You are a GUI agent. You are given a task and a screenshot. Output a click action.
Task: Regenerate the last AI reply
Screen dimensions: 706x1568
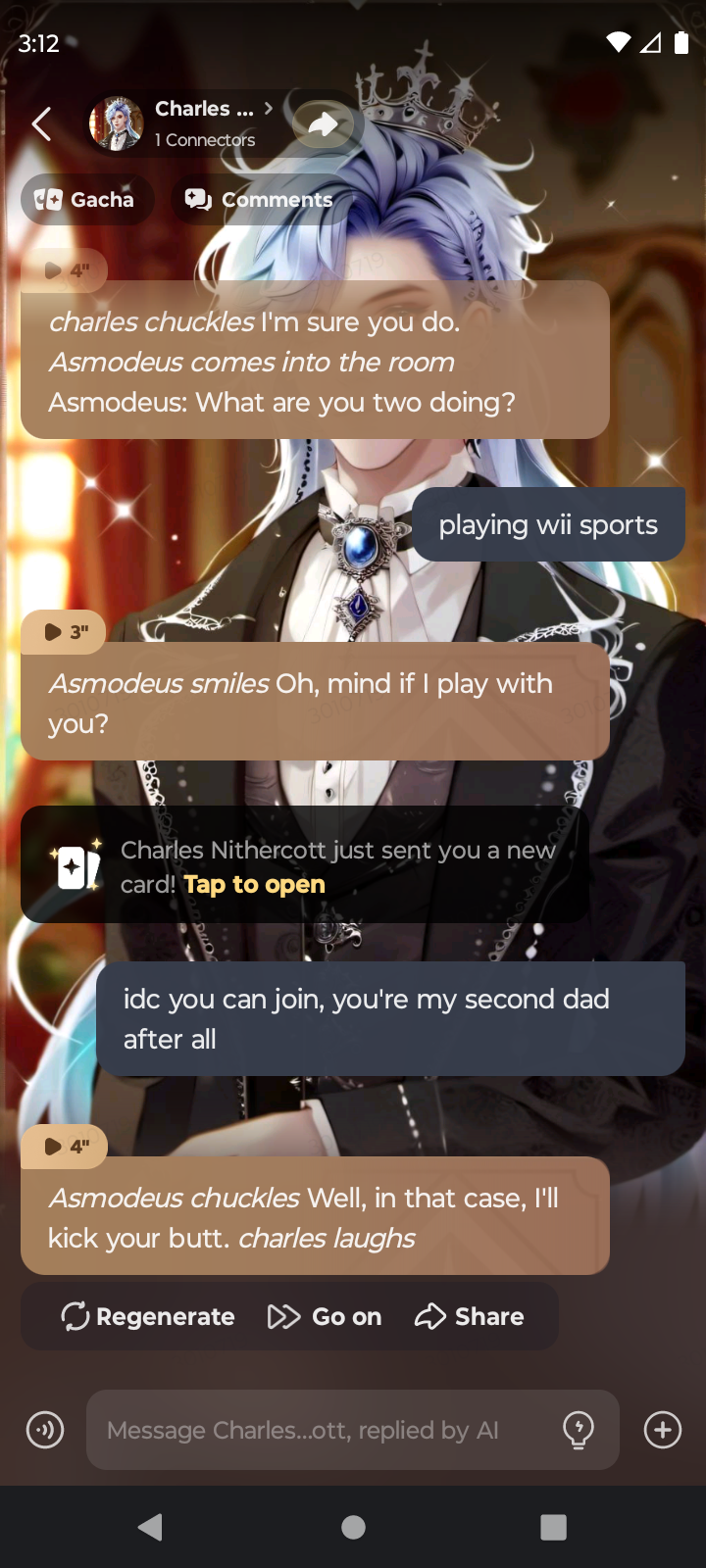pos(148,1316)
